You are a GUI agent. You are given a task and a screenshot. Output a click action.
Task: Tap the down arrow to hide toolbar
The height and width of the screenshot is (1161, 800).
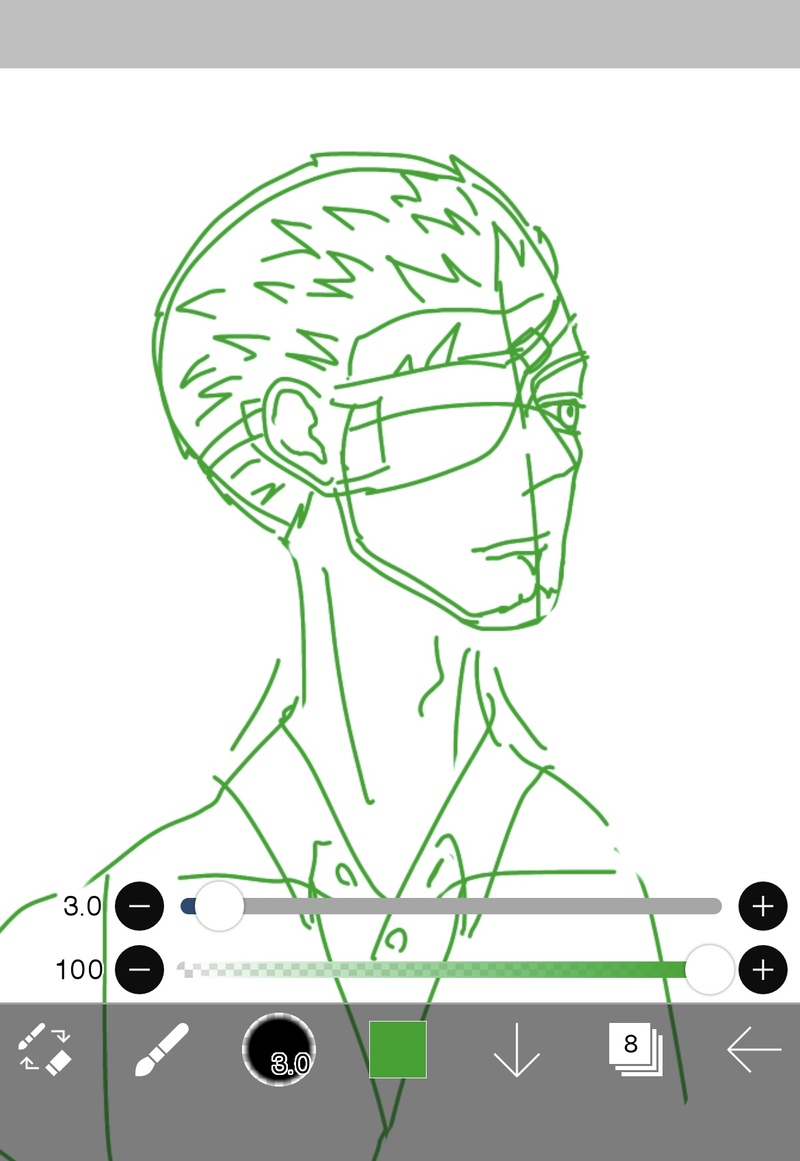(x=517, y=1049)
